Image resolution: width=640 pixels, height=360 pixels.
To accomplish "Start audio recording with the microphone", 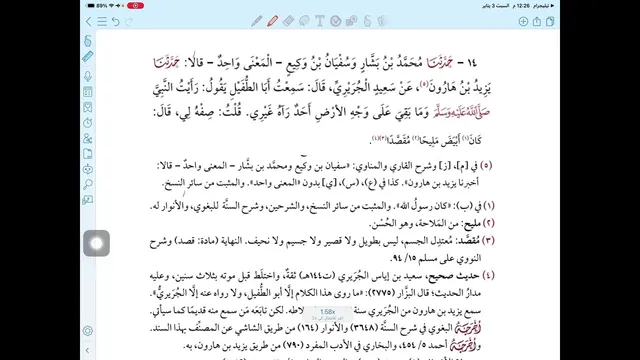I will [88, 76].
